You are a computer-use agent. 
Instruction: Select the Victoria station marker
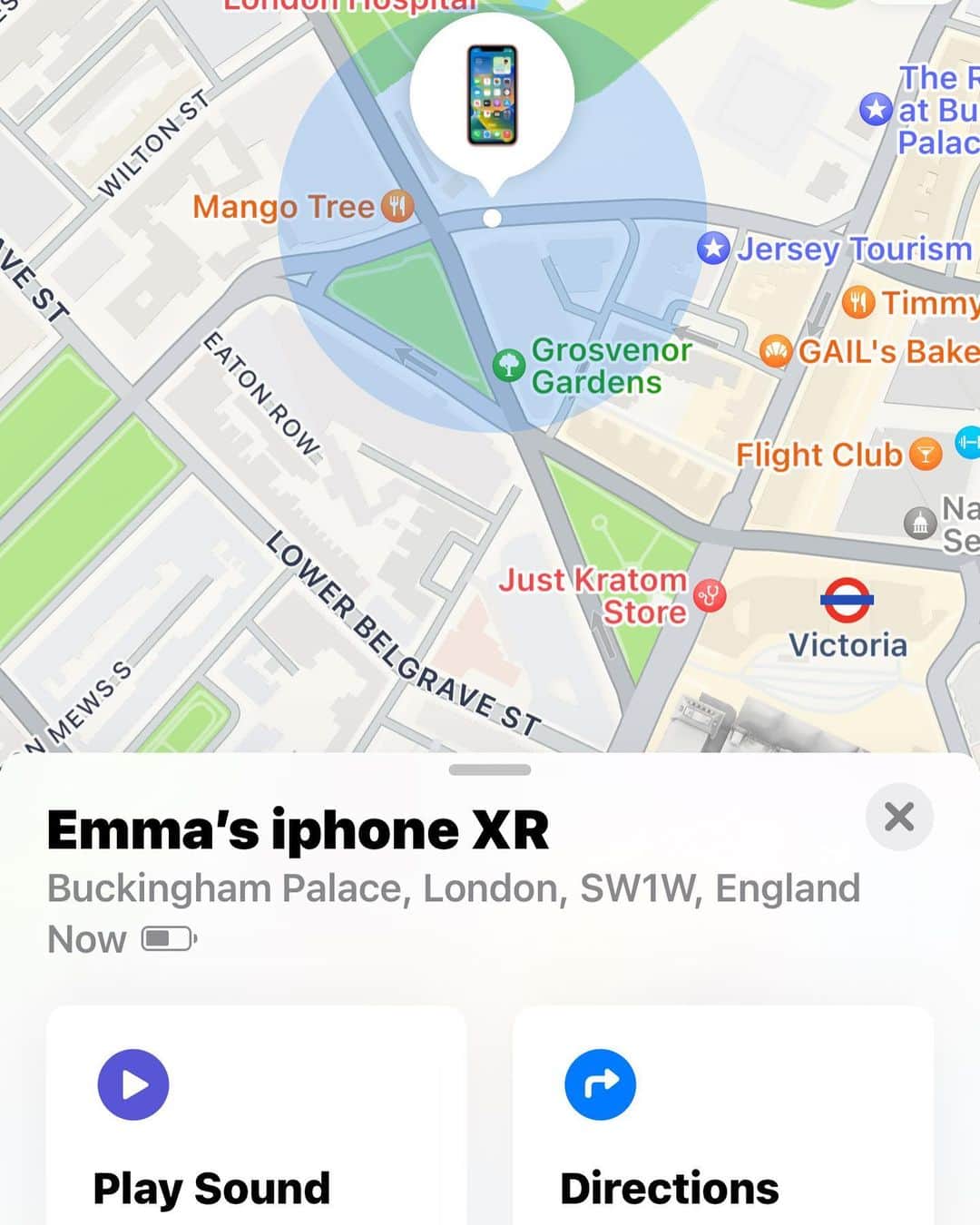[847, 600]
